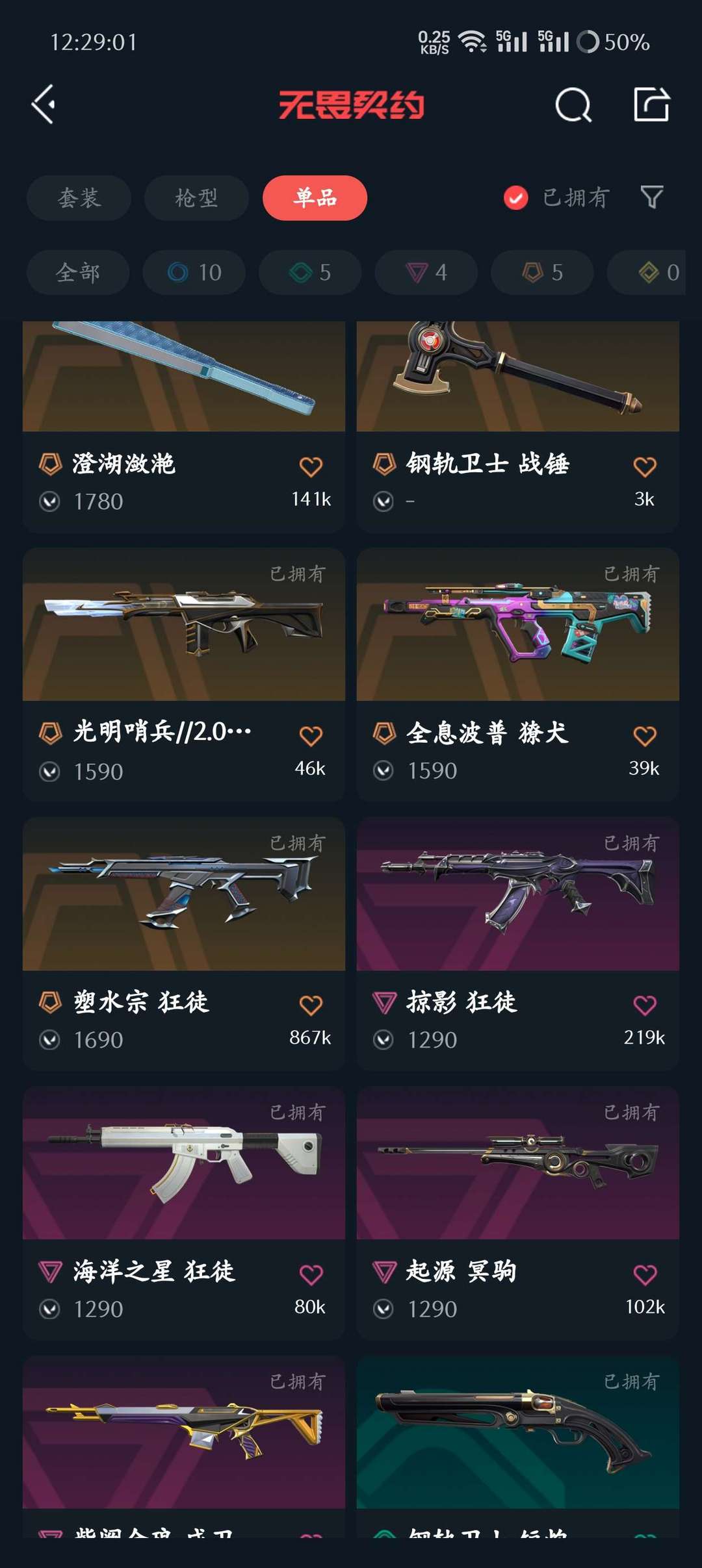This screenshot has width=702, height=1568.
Task: Like the 光明哨兵//2.0 skin
Action: pyautogui.click(x=311, y=737)
